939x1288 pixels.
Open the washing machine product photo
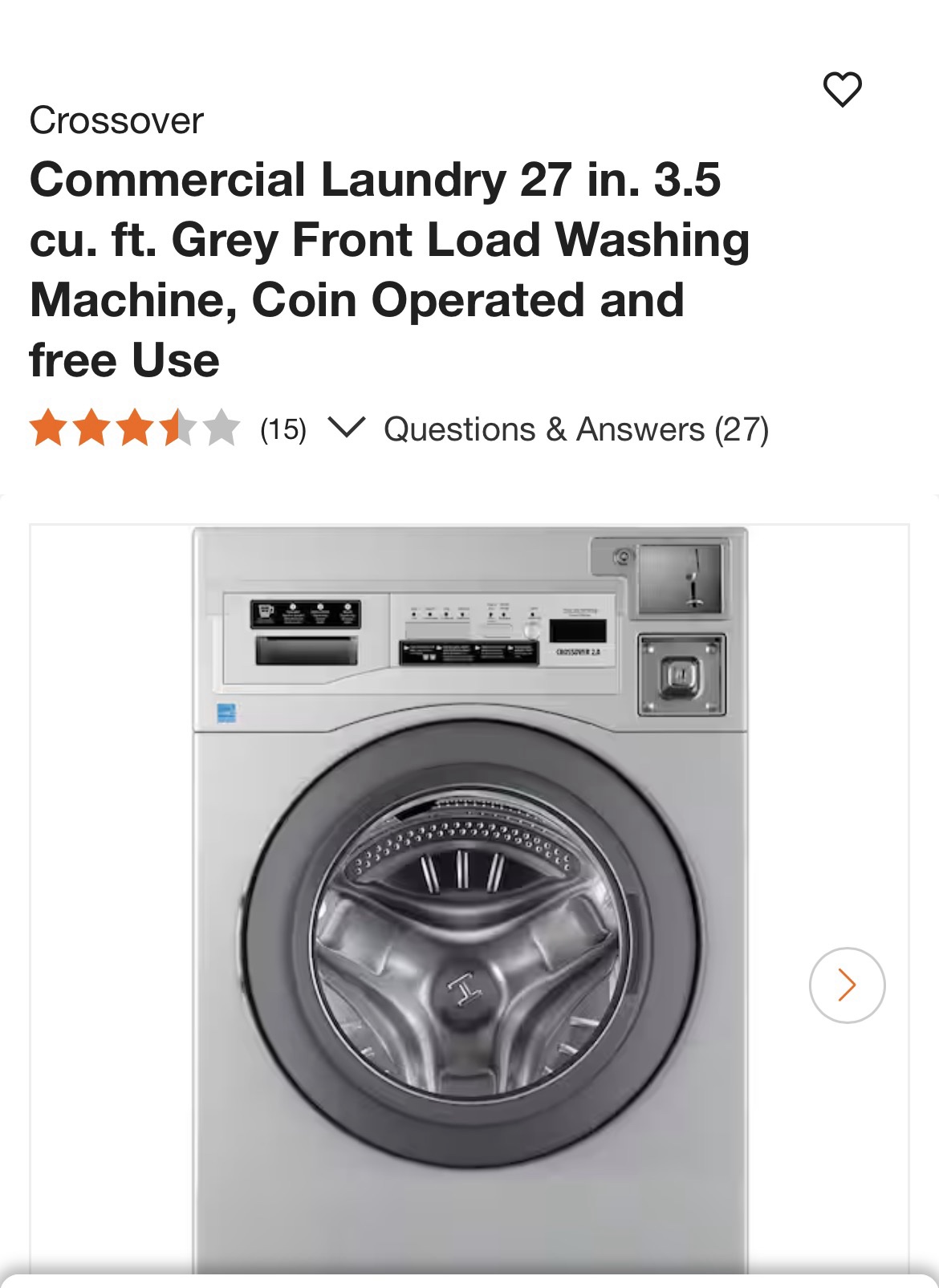click(469, 899)
